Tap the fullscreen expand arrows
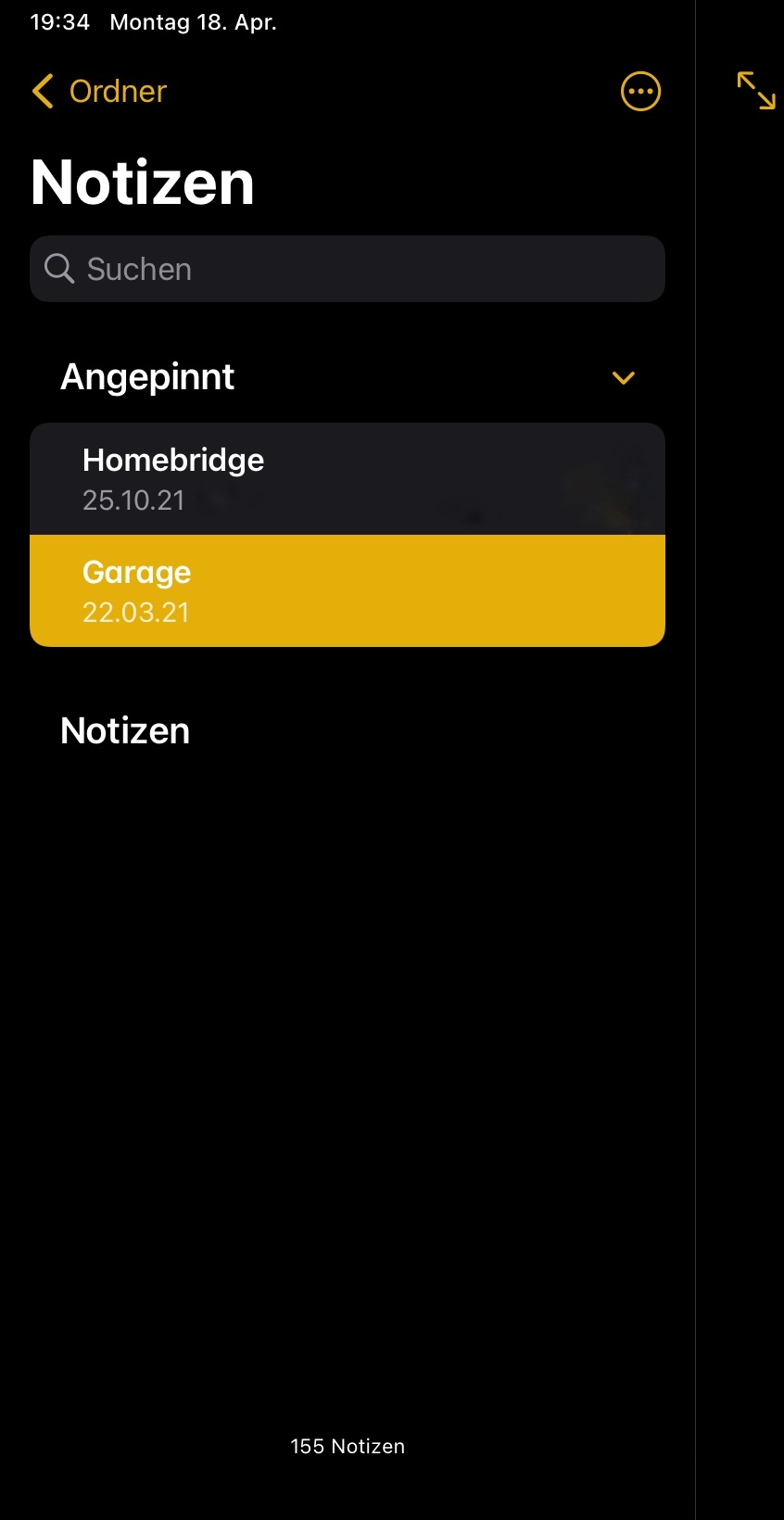 (x=756, y=91)
